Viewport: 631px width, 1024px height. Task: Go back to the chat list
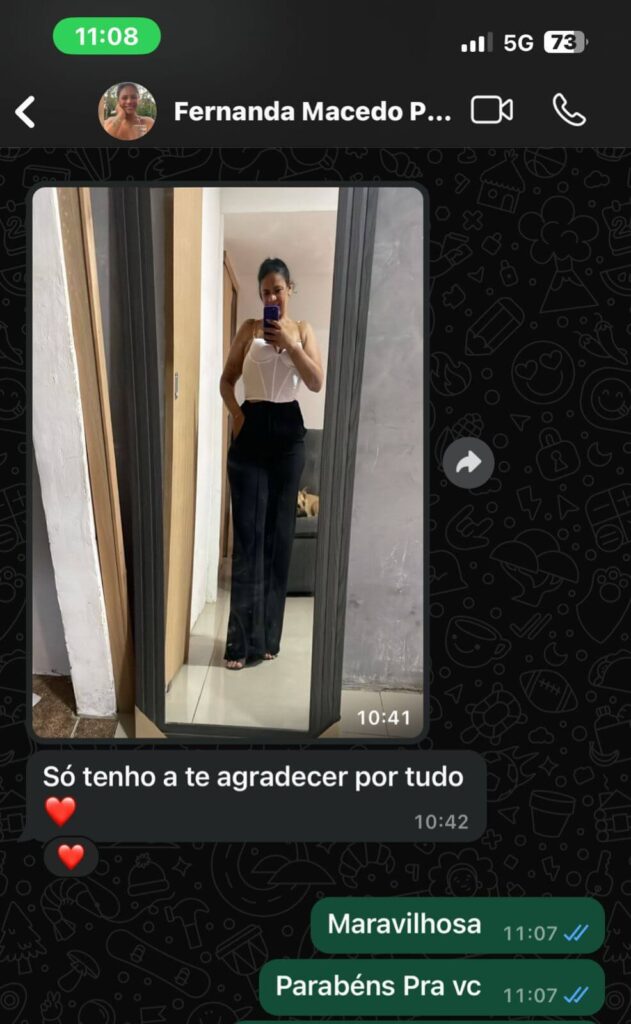tap(26, 112)
